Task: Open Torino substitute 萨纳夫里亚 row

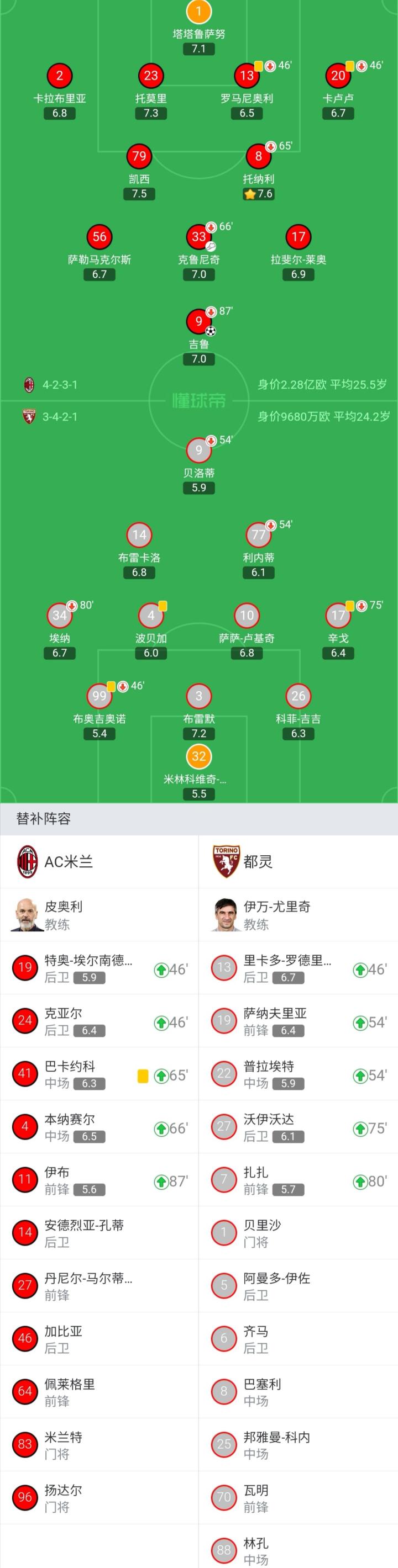Action: click(298, 1021)
